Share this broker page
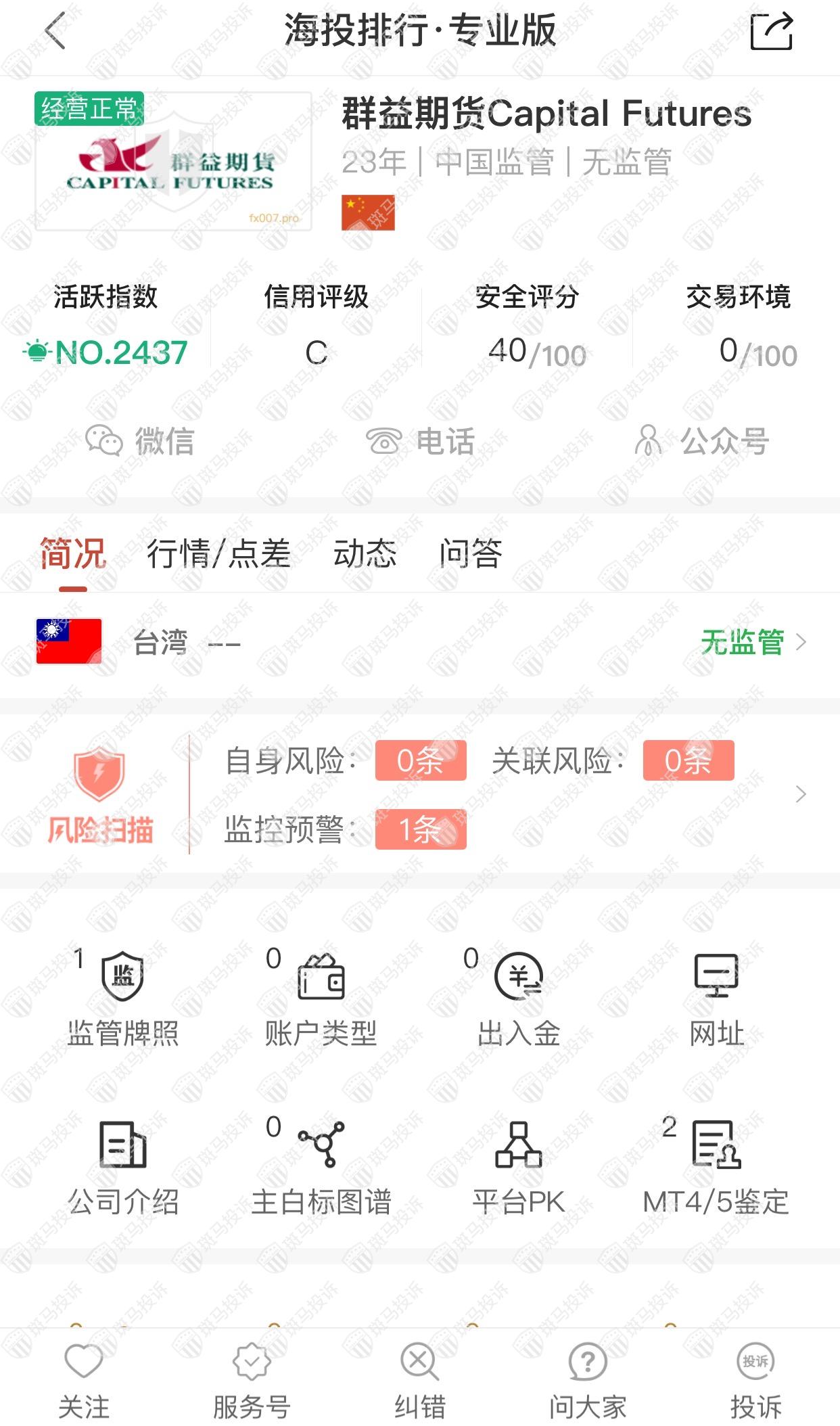Screen dimensions: 840x1426 (771, 31)
